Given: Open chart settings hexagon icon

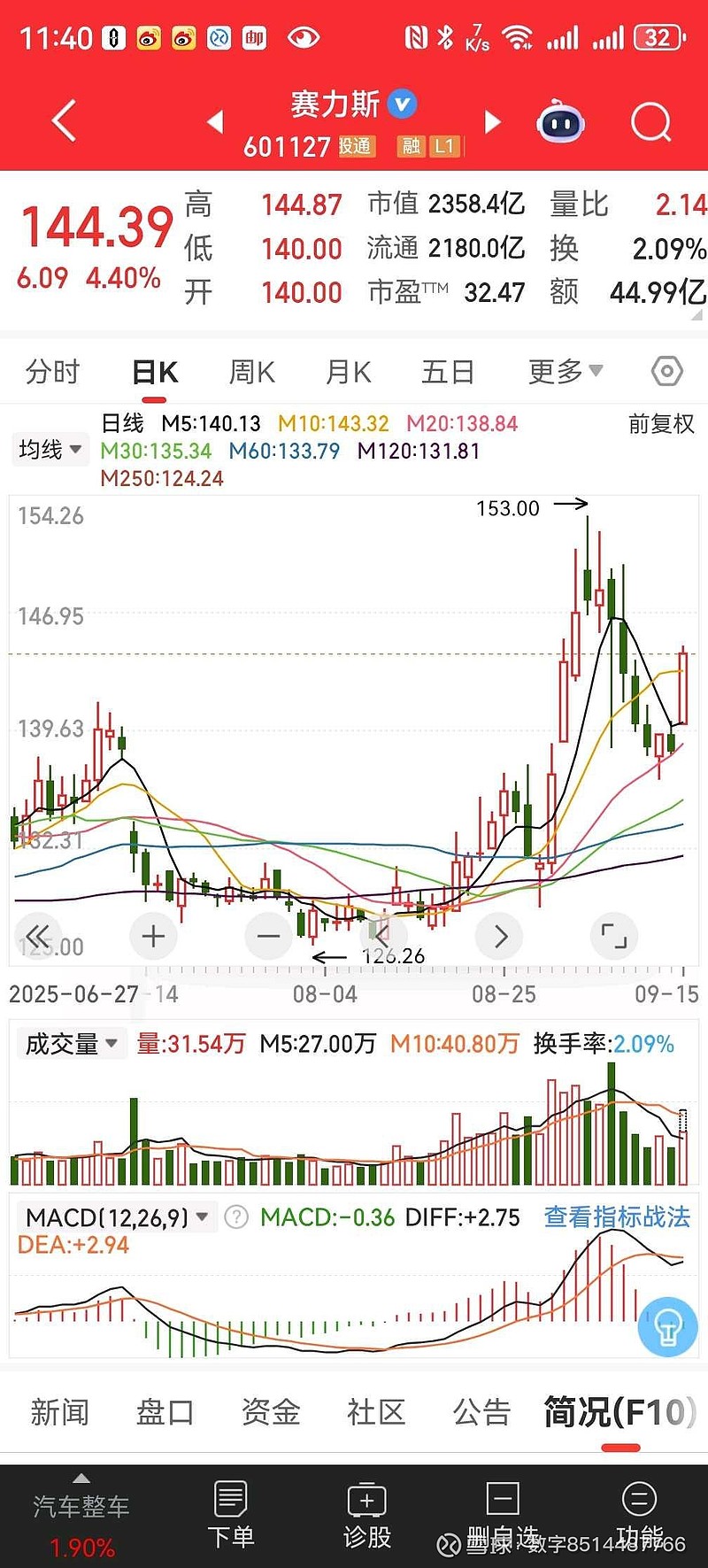Looking at the screenshot, I should tap(666, 371).
